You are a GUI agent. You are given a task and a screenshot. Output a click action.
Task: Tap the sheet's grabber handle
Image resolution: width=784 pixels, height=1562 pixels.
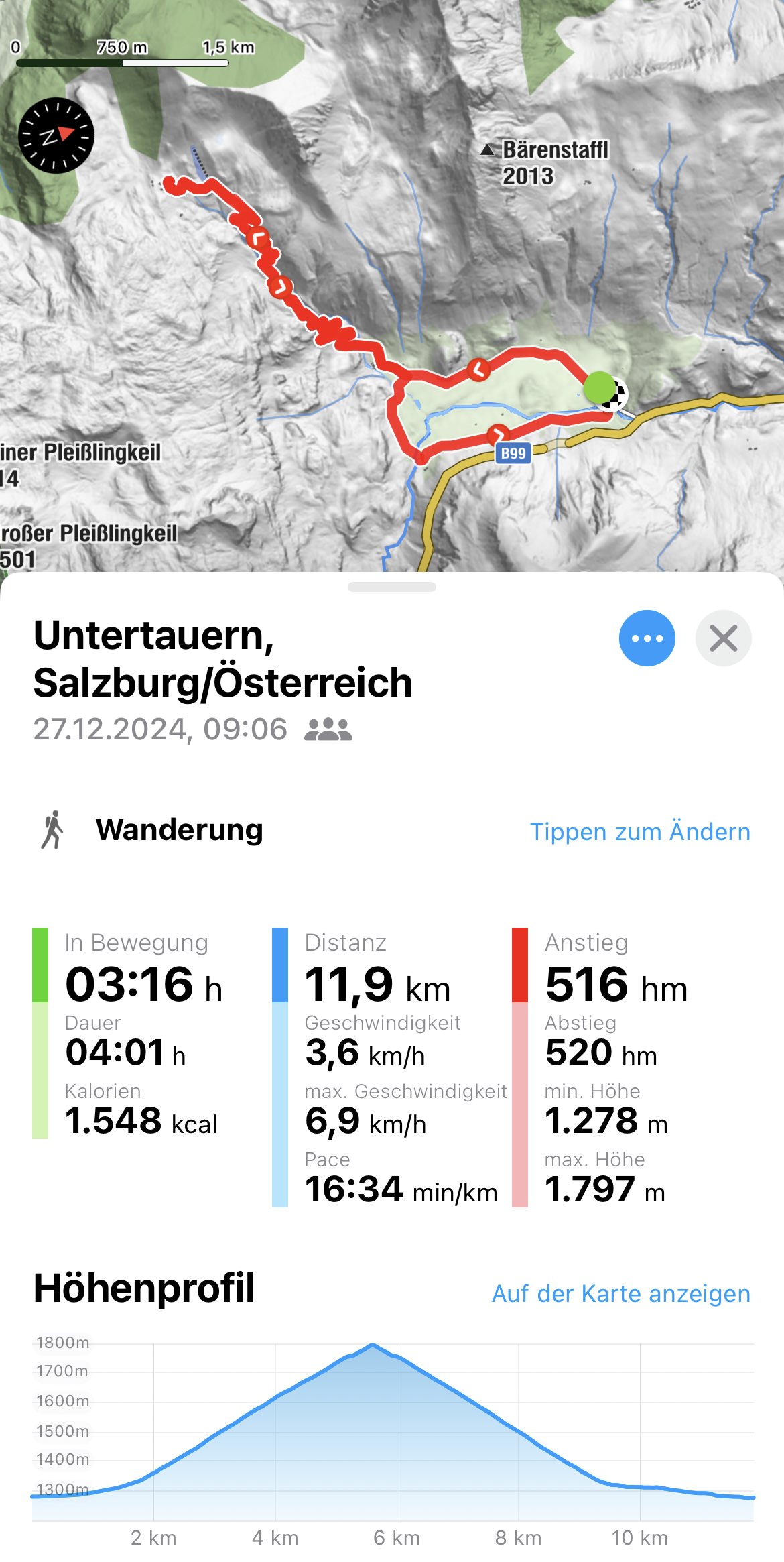click(392, 587)
